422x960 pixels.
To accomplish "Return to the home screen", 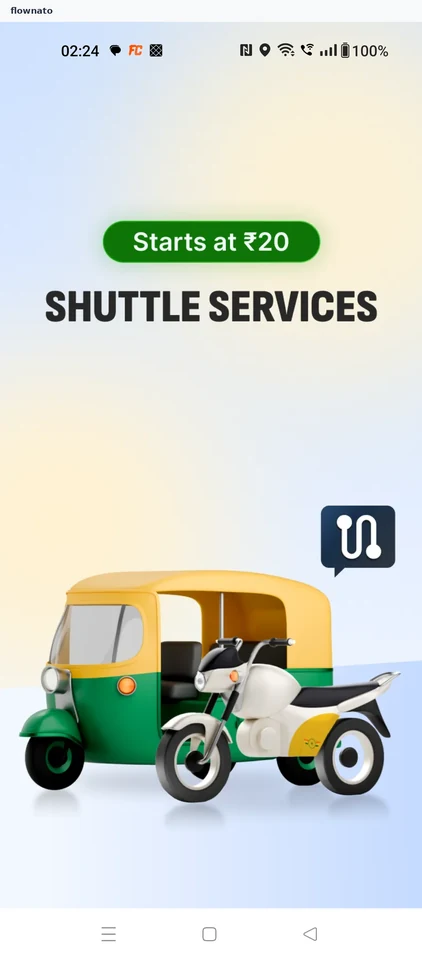I will click(209, 934).
